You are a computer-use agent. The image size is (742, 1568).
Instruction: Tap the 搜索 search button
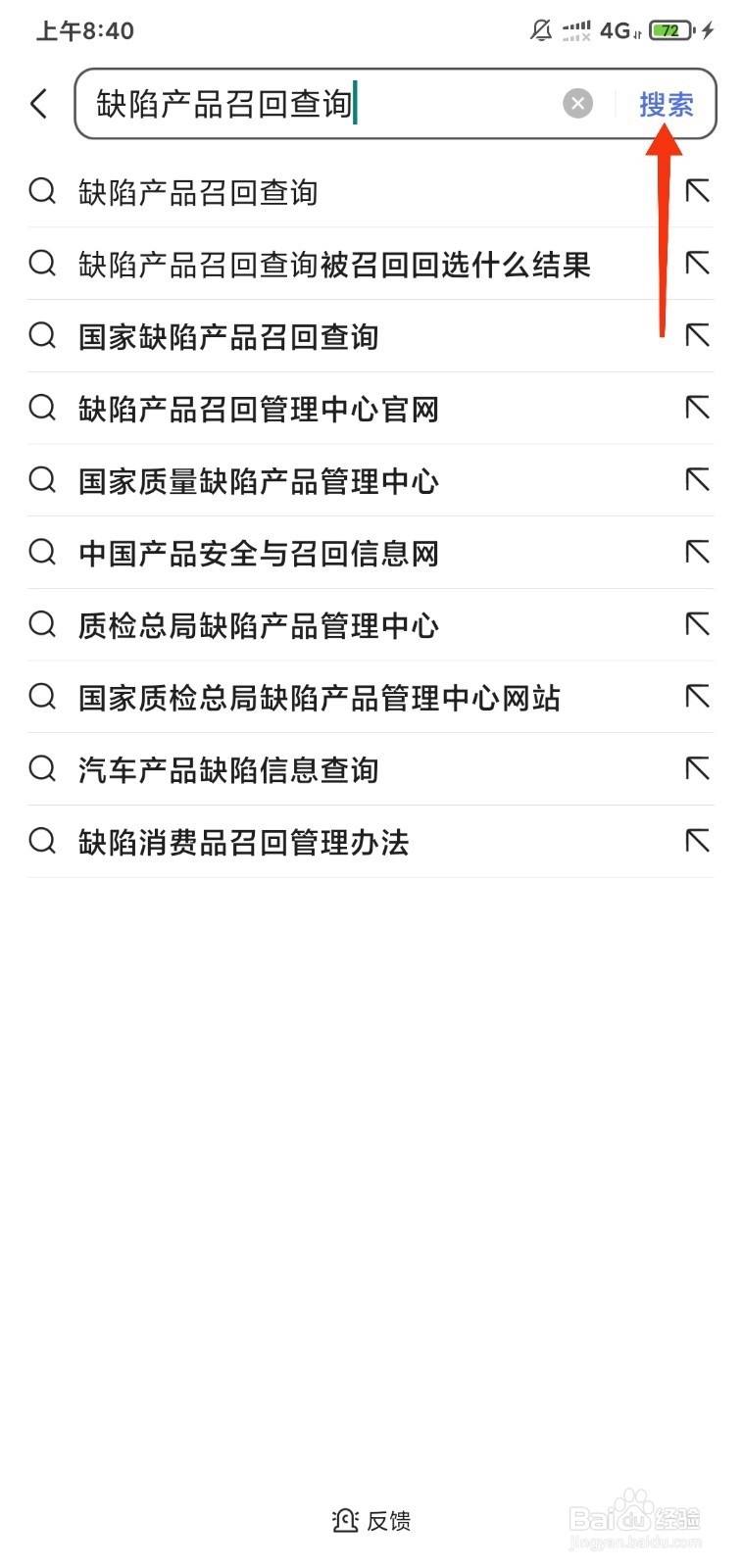pos(667,105)
